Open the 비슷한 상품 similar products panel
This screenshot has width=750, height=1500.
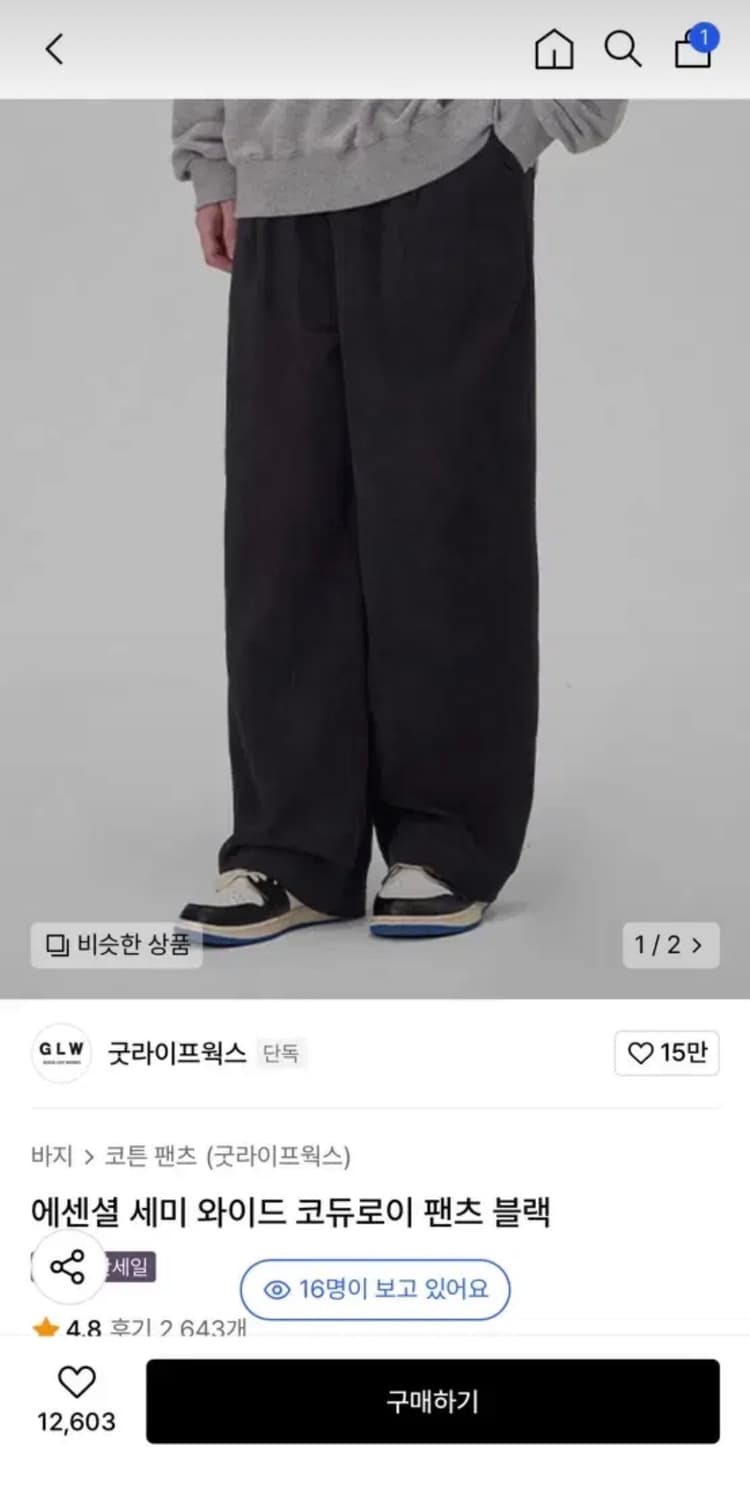click(x=117, y=945)
